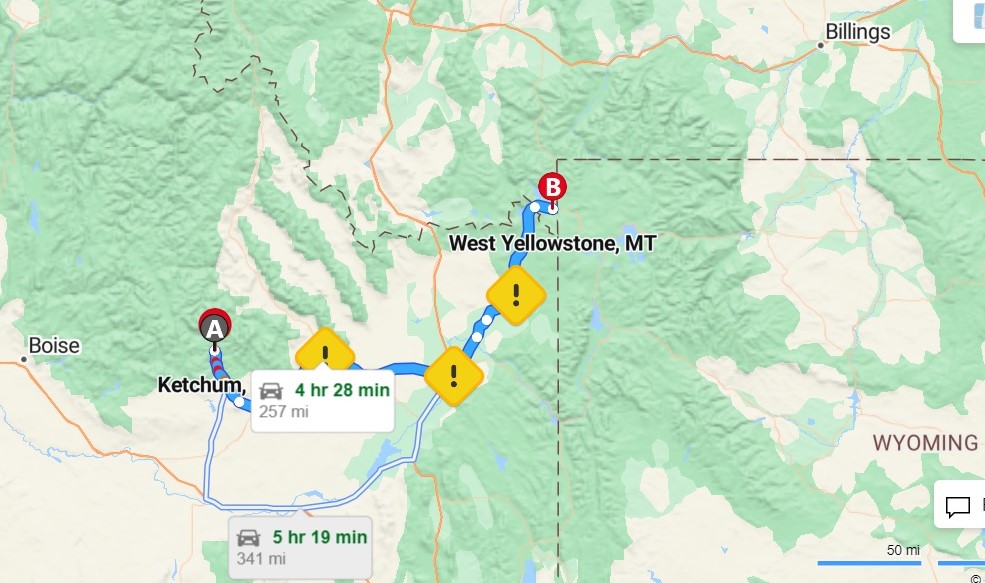Tap the Billings city label
985x583 pixels.
pyautogui.click(x=857, y=32)
